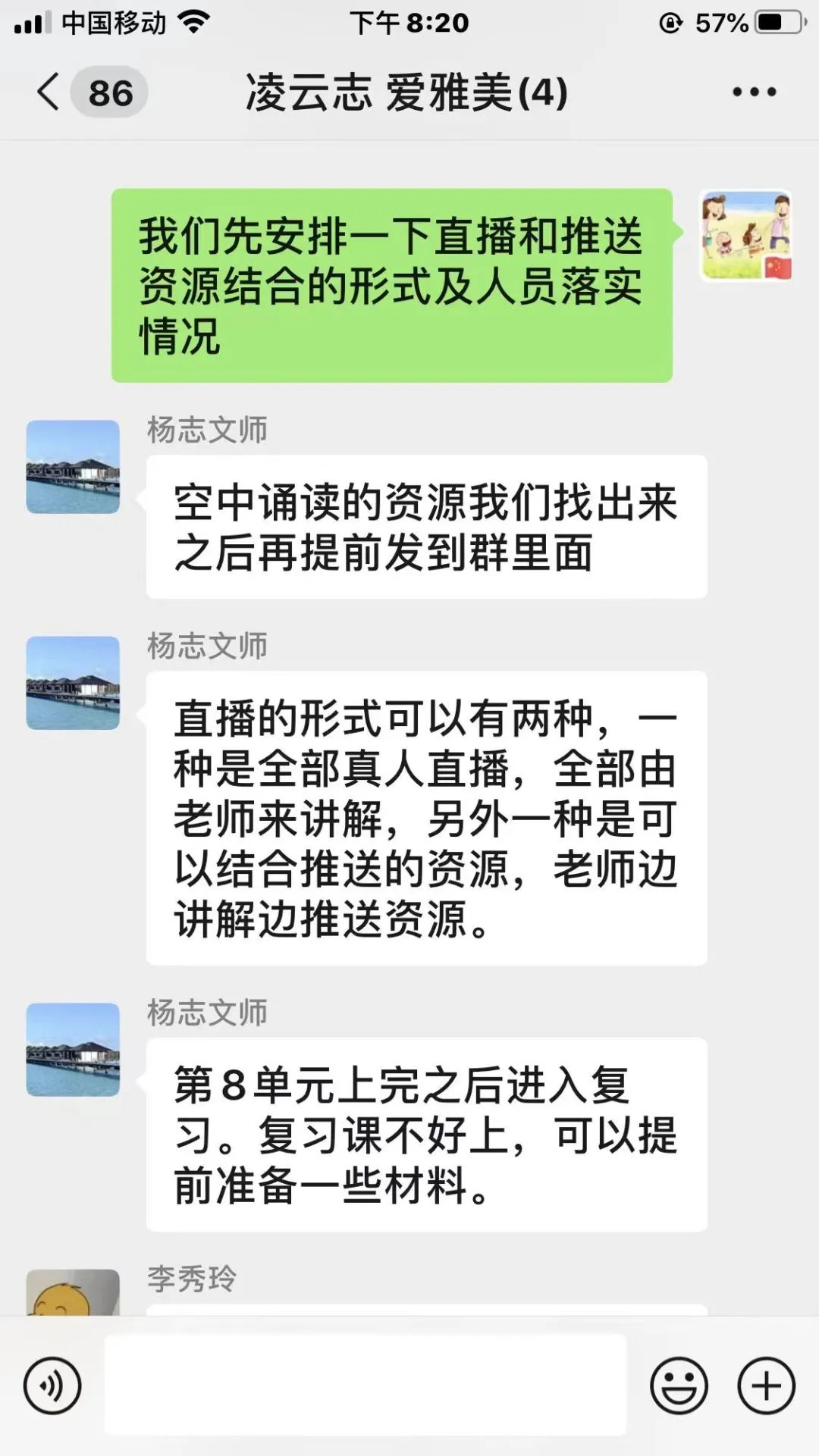This screenshot has height=1456, width=819.
Task: Open the group chat overflow menu
Action: pos(754,92)
